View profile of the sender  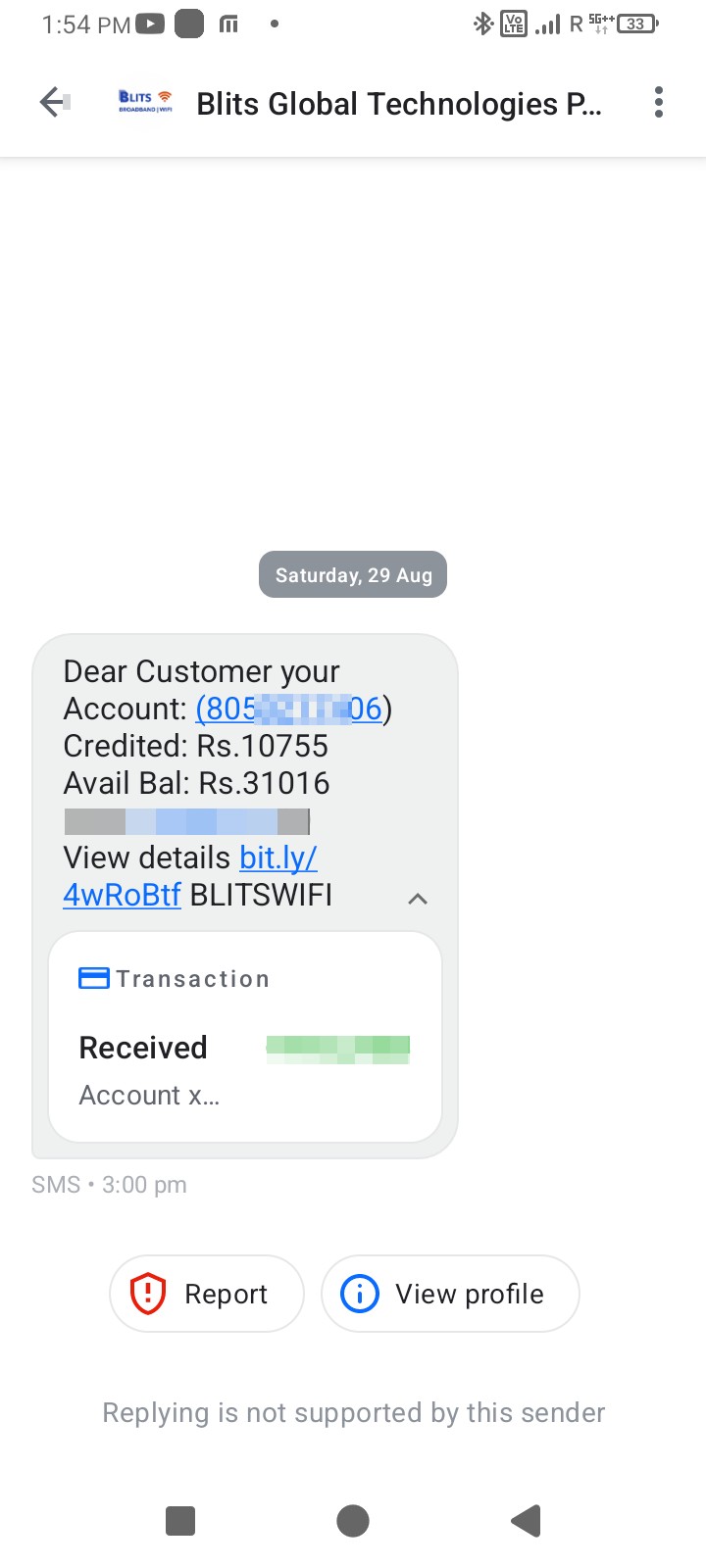point(450,1294)
